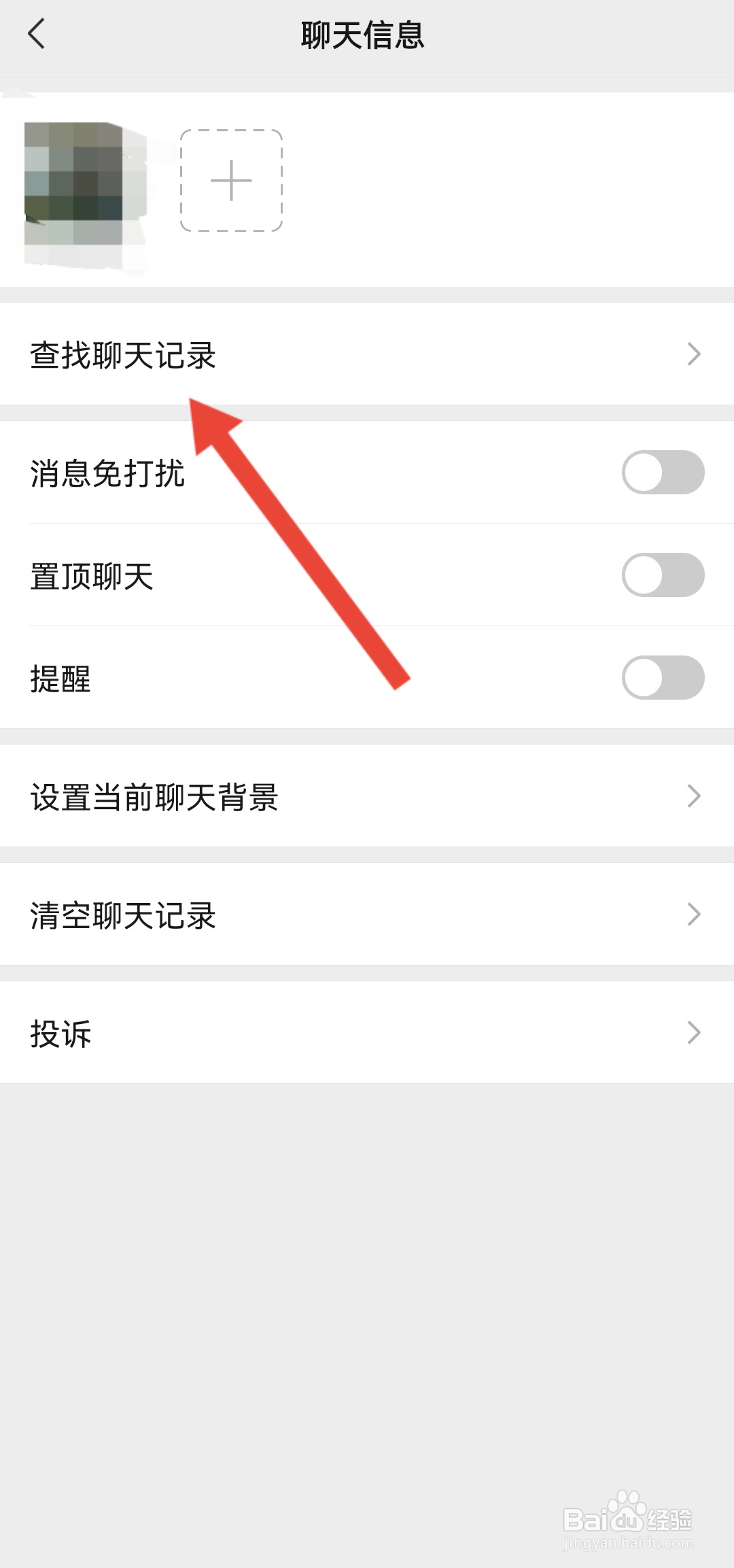The height and width of the screenshot is (1568, 734).
Task: Tap 查找聊天记录 indicated by the red arrow
Action: [126, 354]
